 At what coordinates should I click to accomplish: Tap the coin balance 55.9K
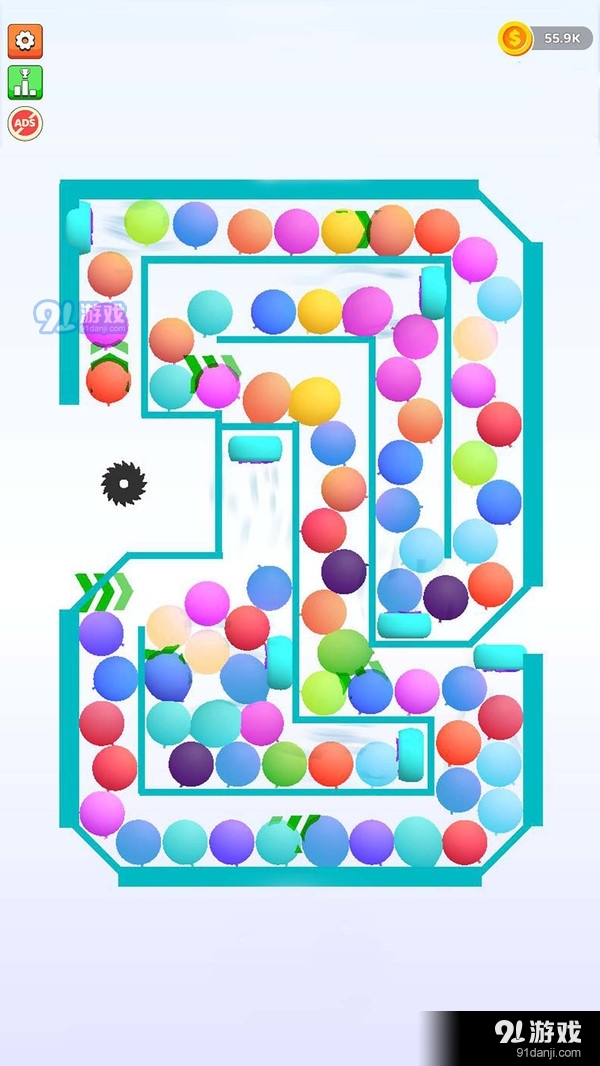(x=546, y=39)
